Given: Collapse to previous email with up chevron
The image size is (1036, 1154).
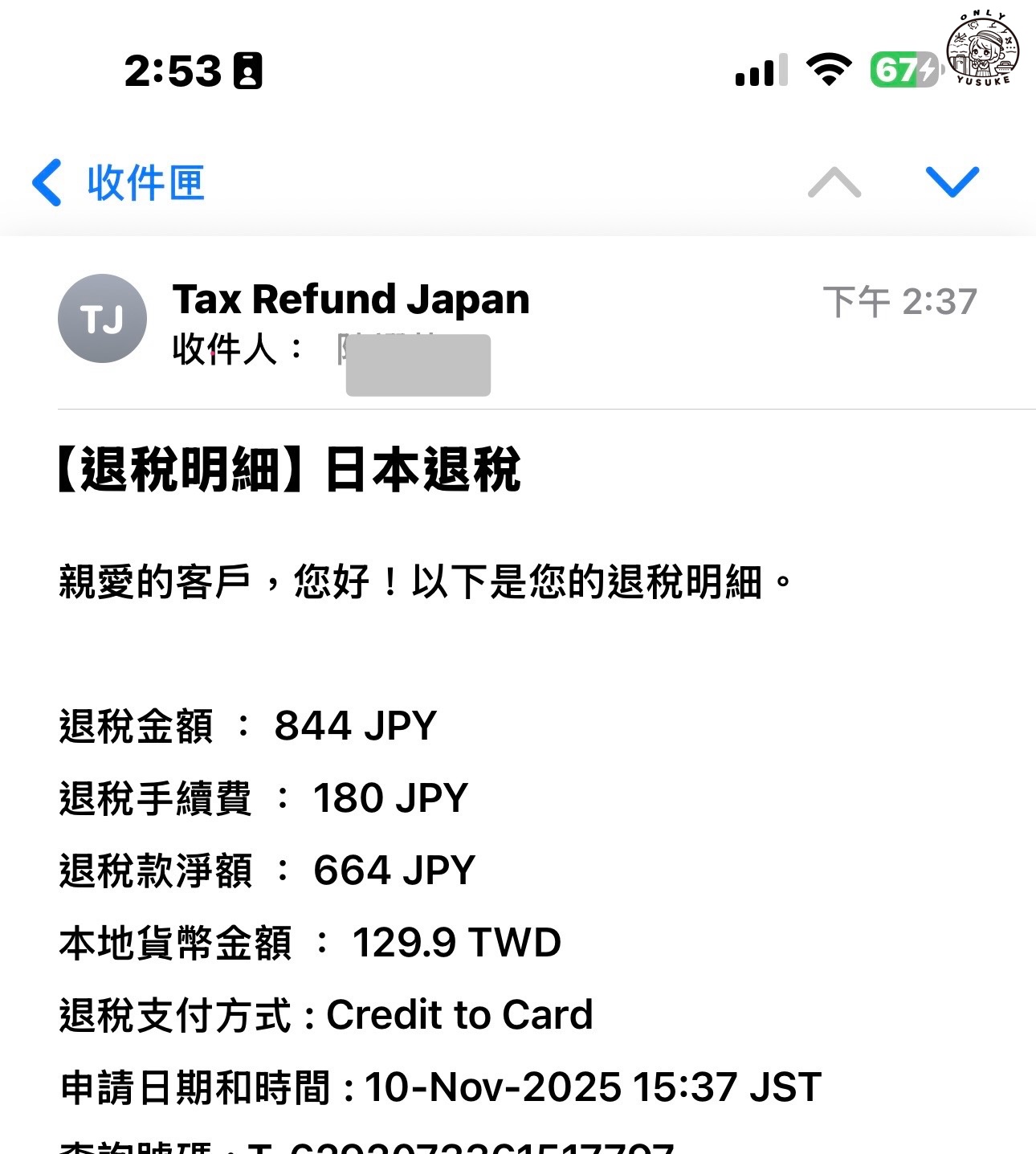Looking at the screenshot, I should [x=835, y=183].
